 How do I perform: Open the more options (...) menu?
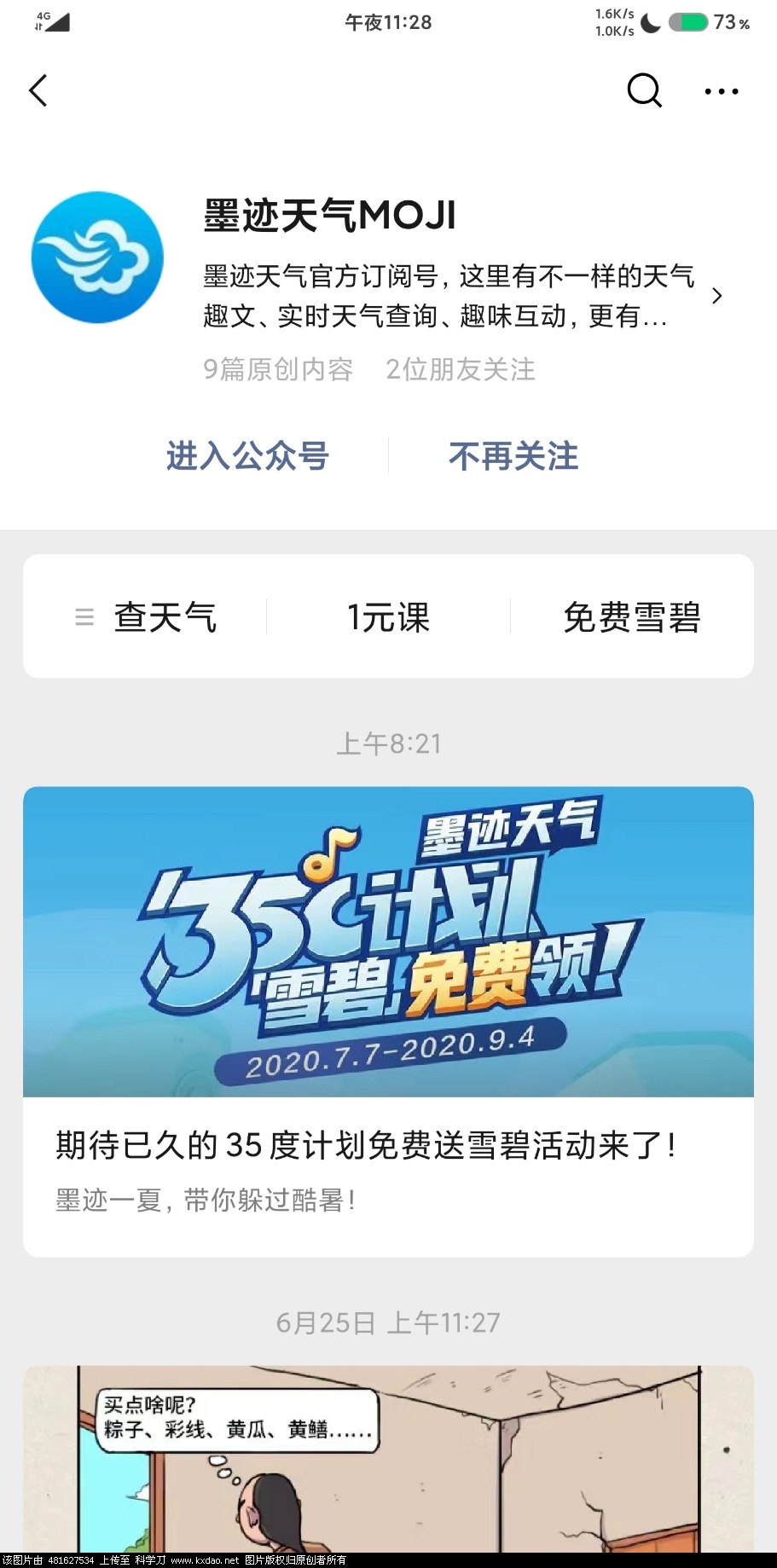[721, 90]
